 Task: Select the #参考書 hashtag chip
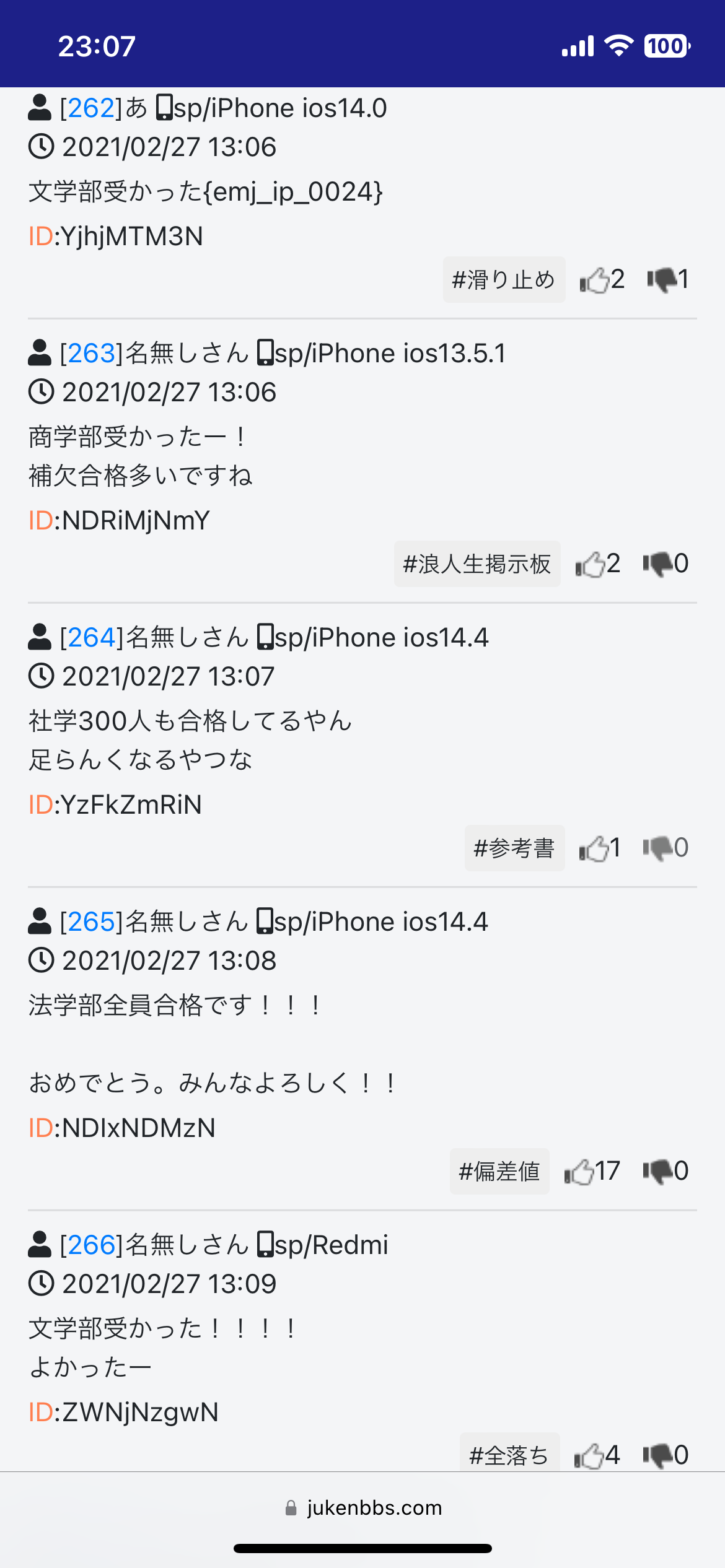point(514,848)
